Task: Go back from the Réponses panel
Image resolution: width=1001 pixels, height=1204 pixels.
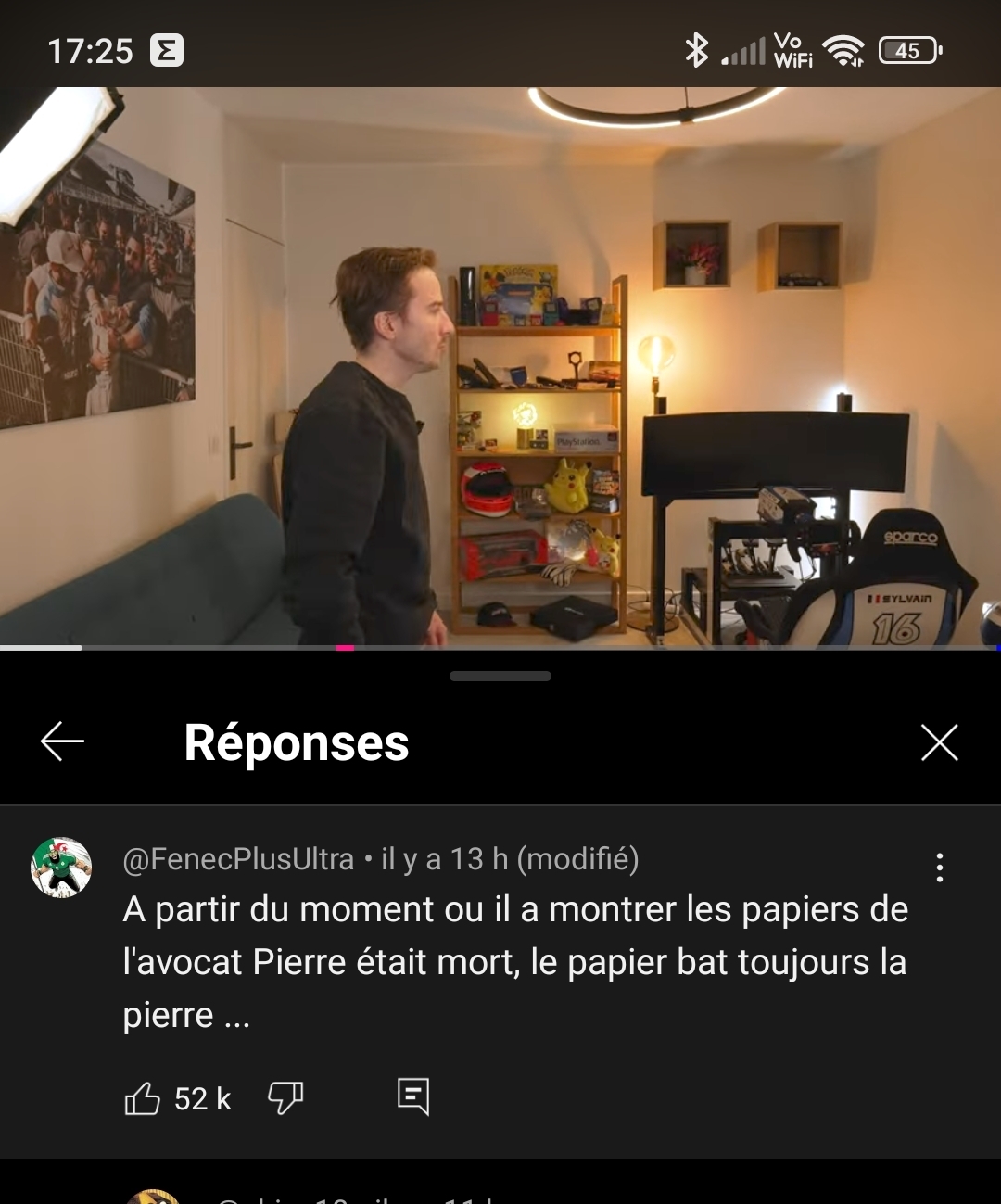Action: [x=62, y=741]
